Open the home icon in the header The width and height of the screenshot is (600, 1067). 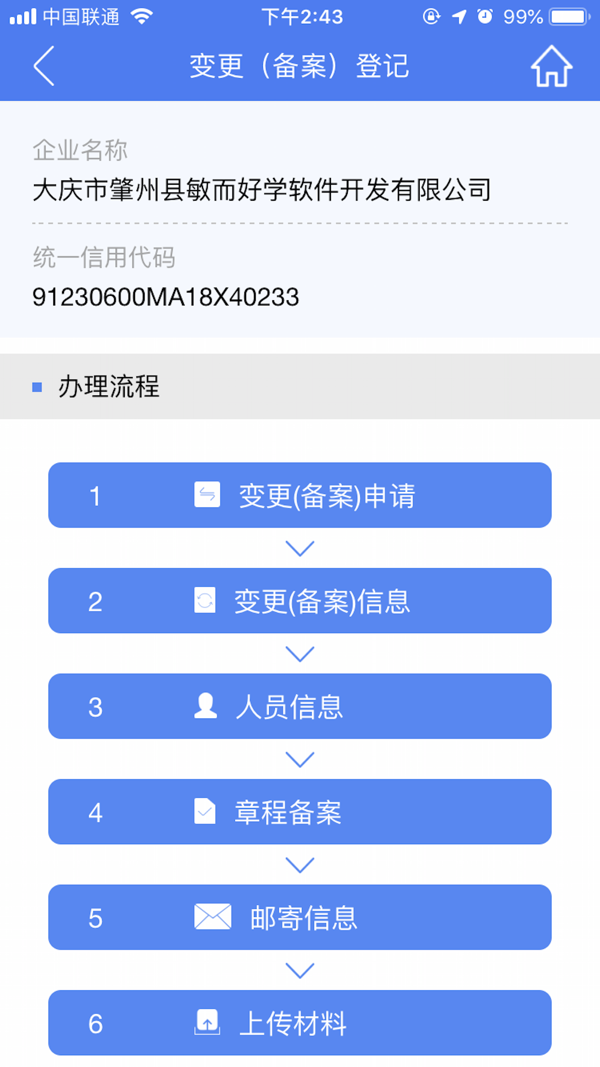coord(551,66)
